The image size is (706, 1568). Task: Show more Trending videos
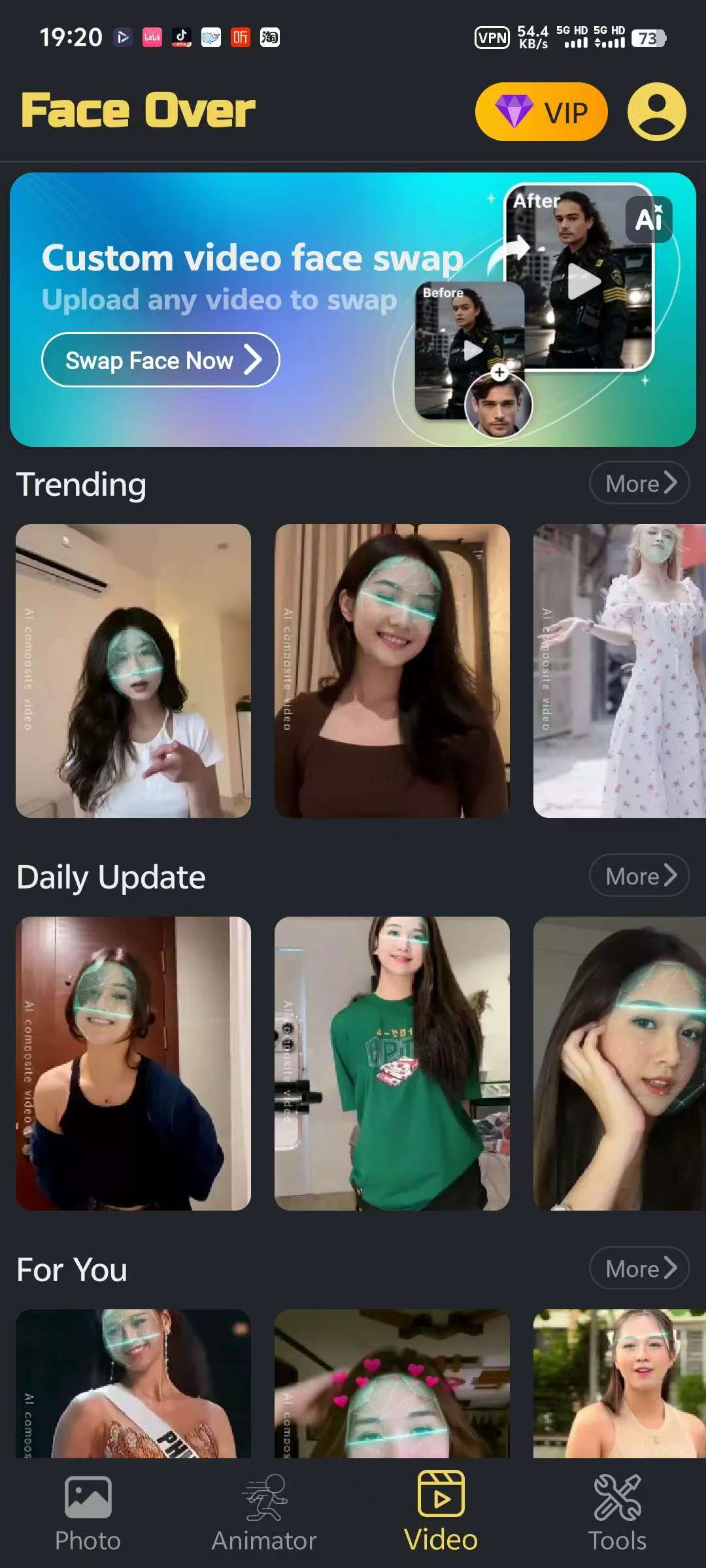pyautogui.click(x=639, y=483)
